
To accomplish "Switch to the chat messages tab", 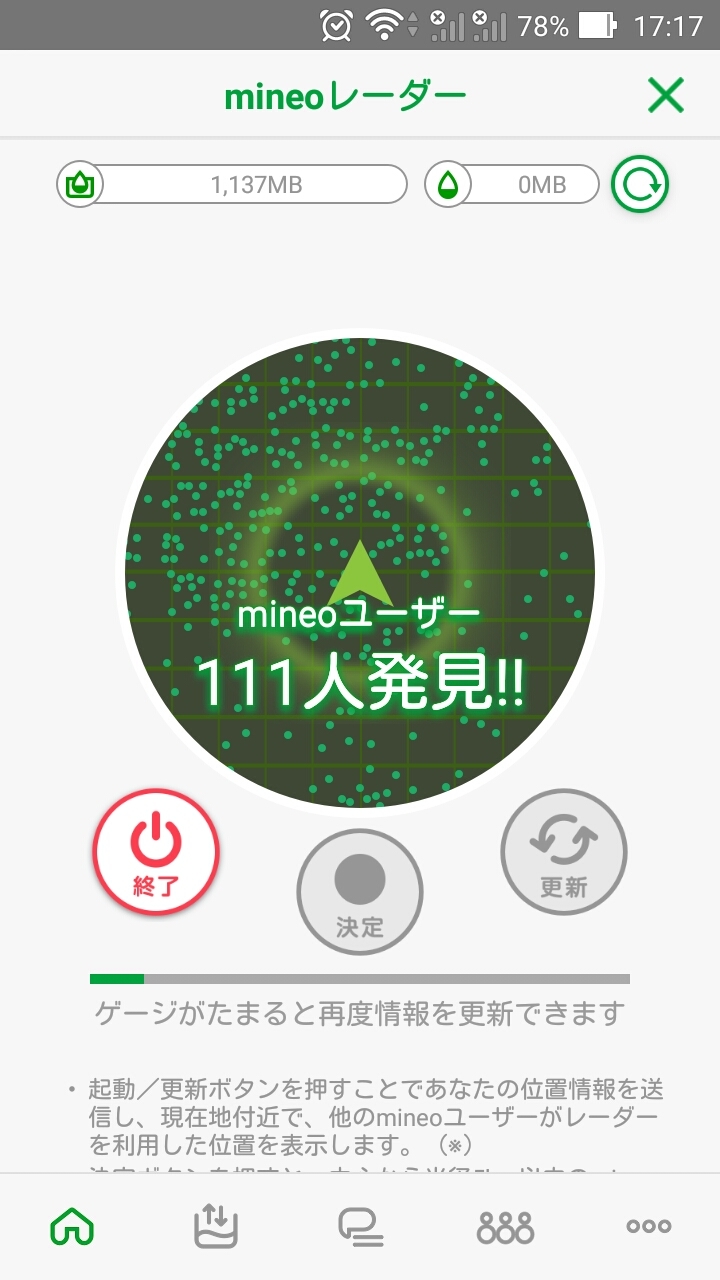I will coord(360,1226).
